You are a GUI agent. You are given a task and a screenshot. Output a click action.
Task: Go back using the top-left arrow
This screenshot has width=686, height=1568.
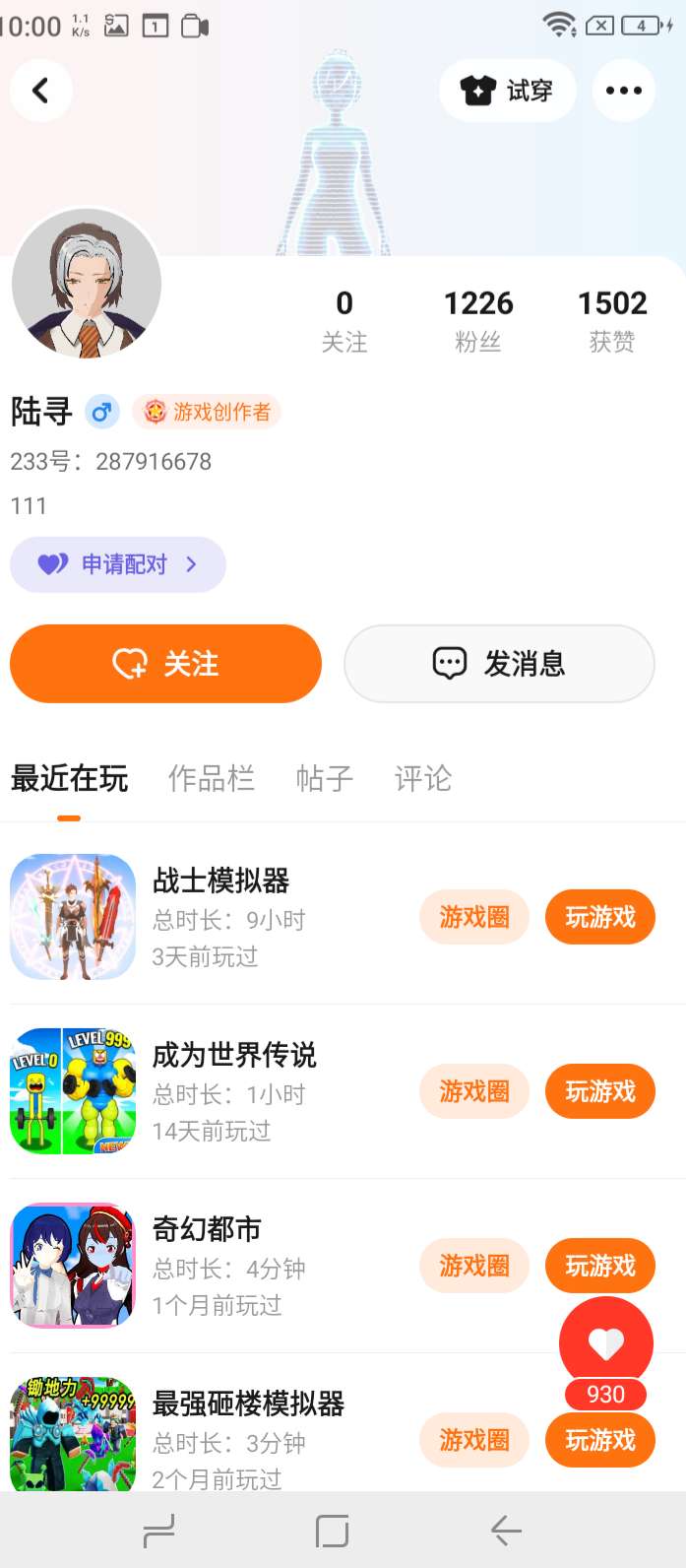[40, 91]
